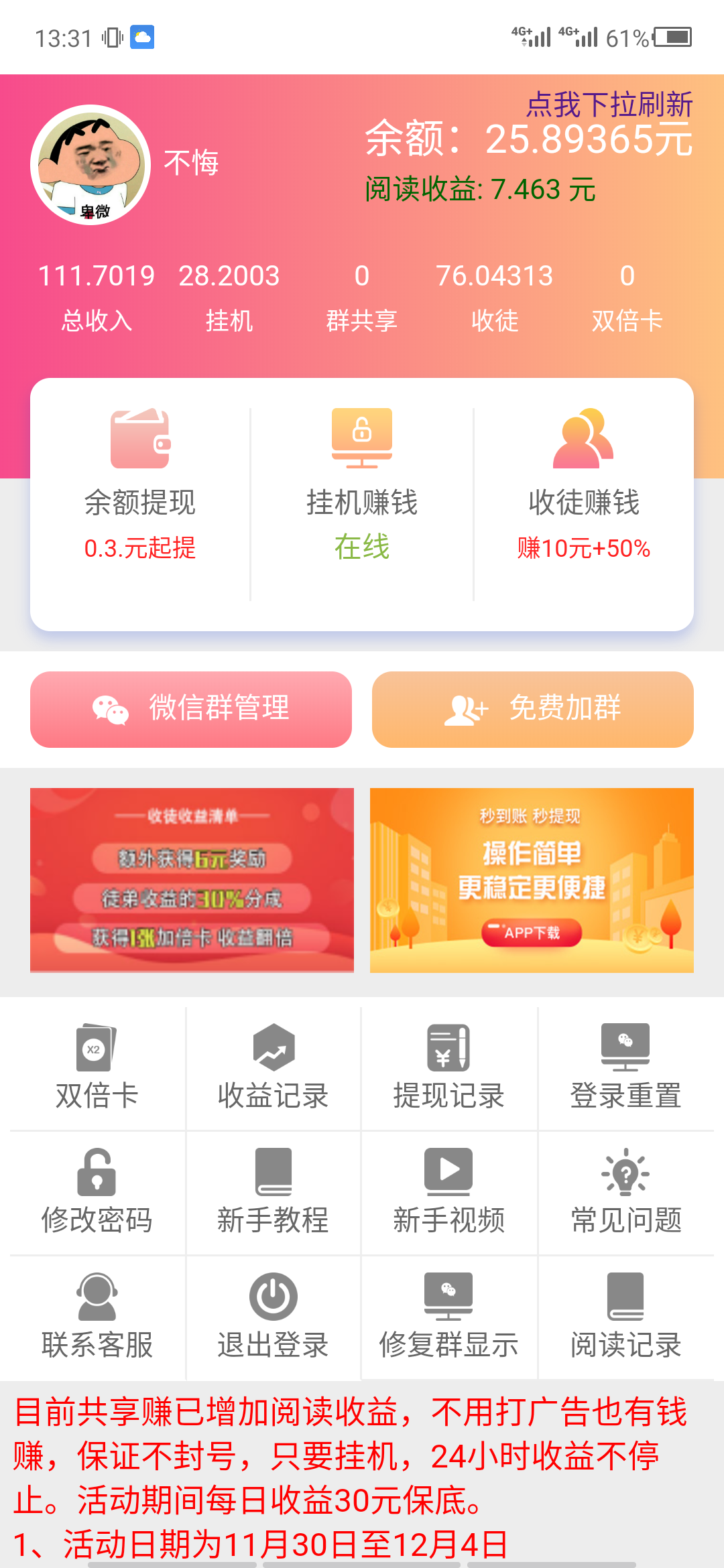Open 常见问题
The height and width of the screenshot is (1568, 724).
tap(625, 1192)
